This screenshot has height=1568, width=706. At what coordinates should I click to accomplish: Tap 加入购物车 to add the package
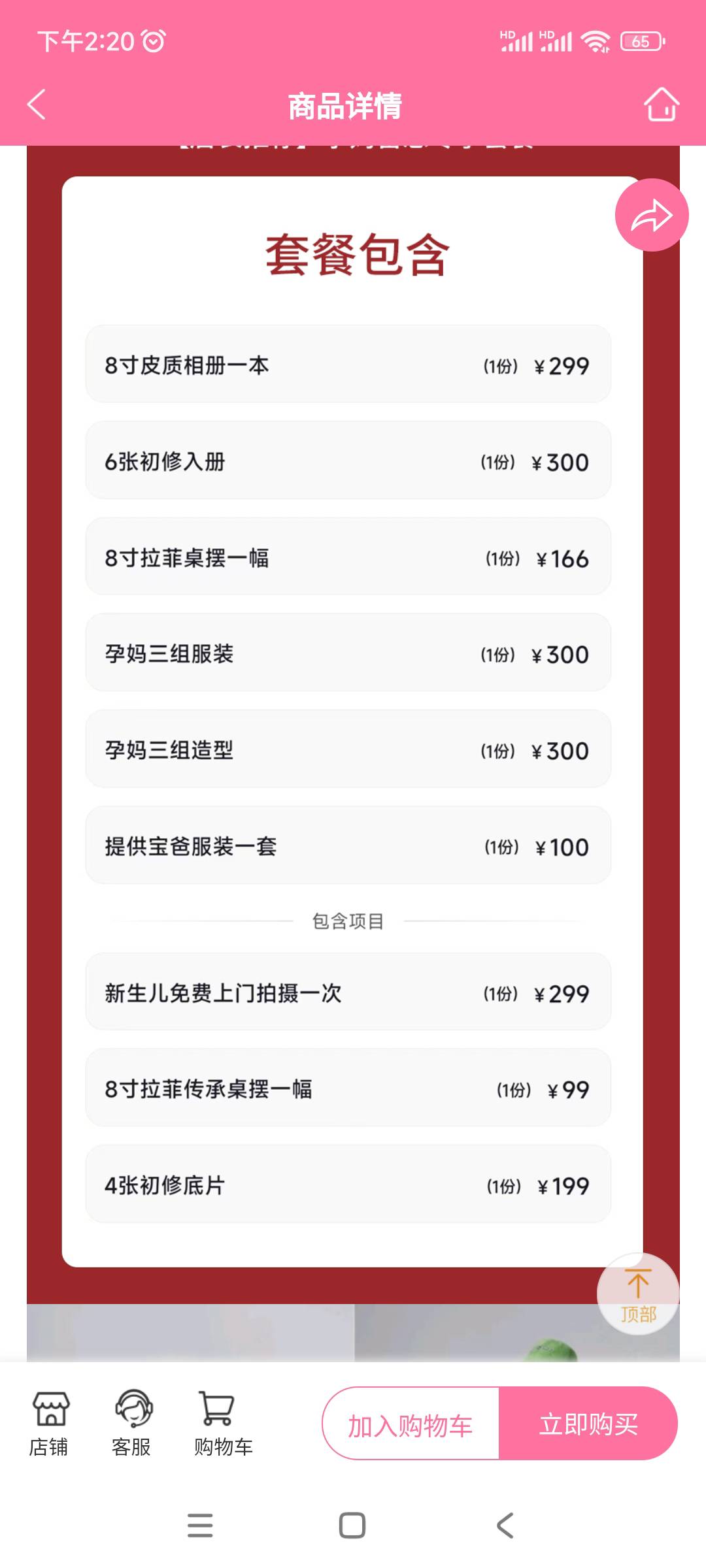(x=411, y=1424)
